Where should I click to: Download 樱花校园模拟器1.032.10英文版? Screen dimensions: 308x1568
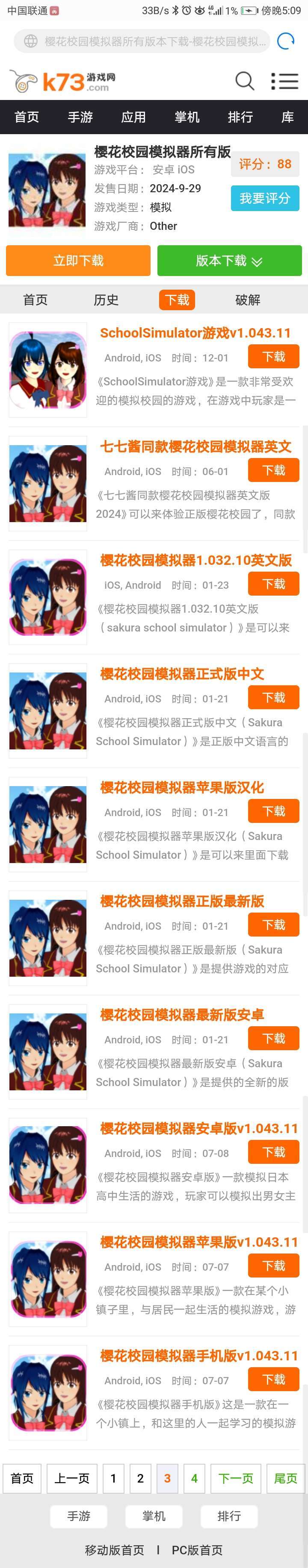273,584
